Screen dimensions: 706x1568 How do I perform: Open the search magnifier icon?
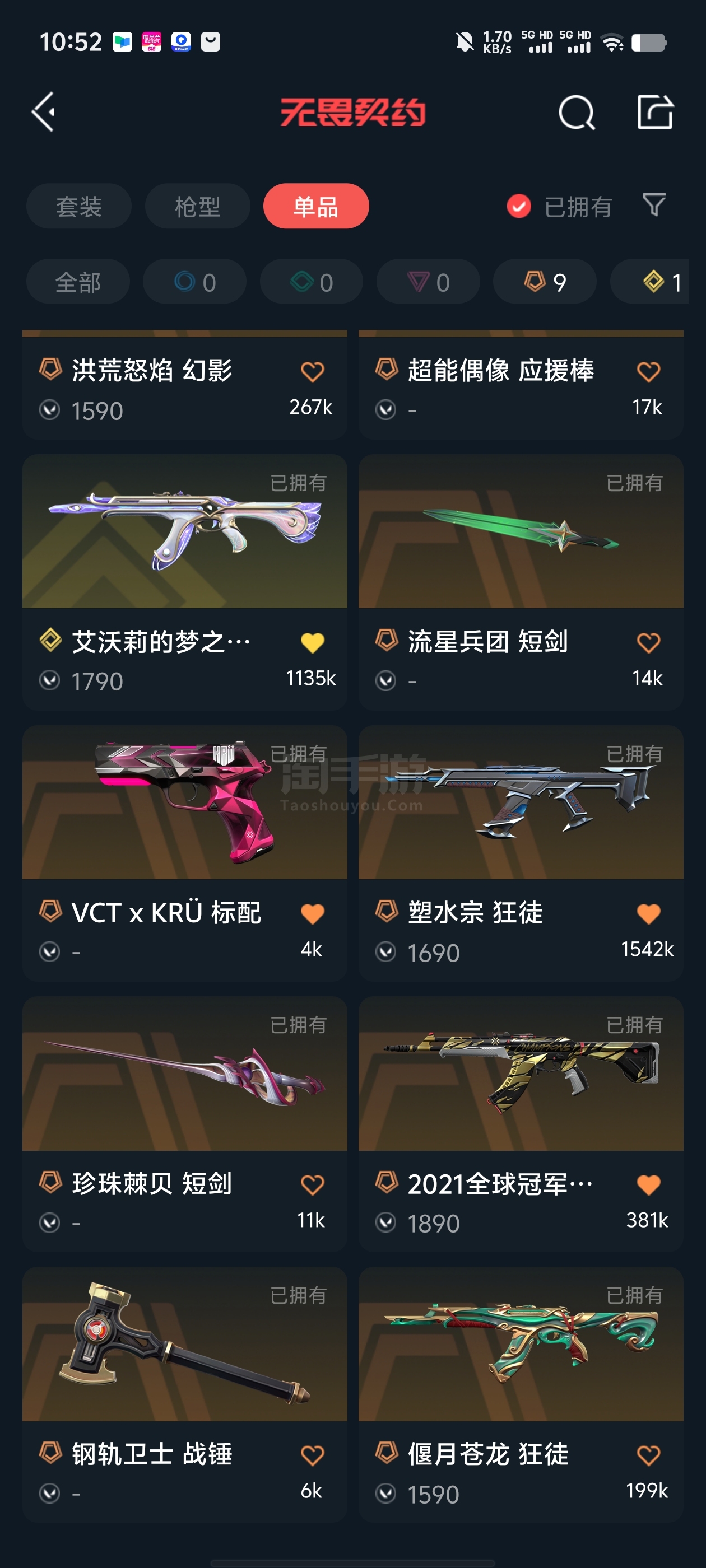(x=576, y=113)
